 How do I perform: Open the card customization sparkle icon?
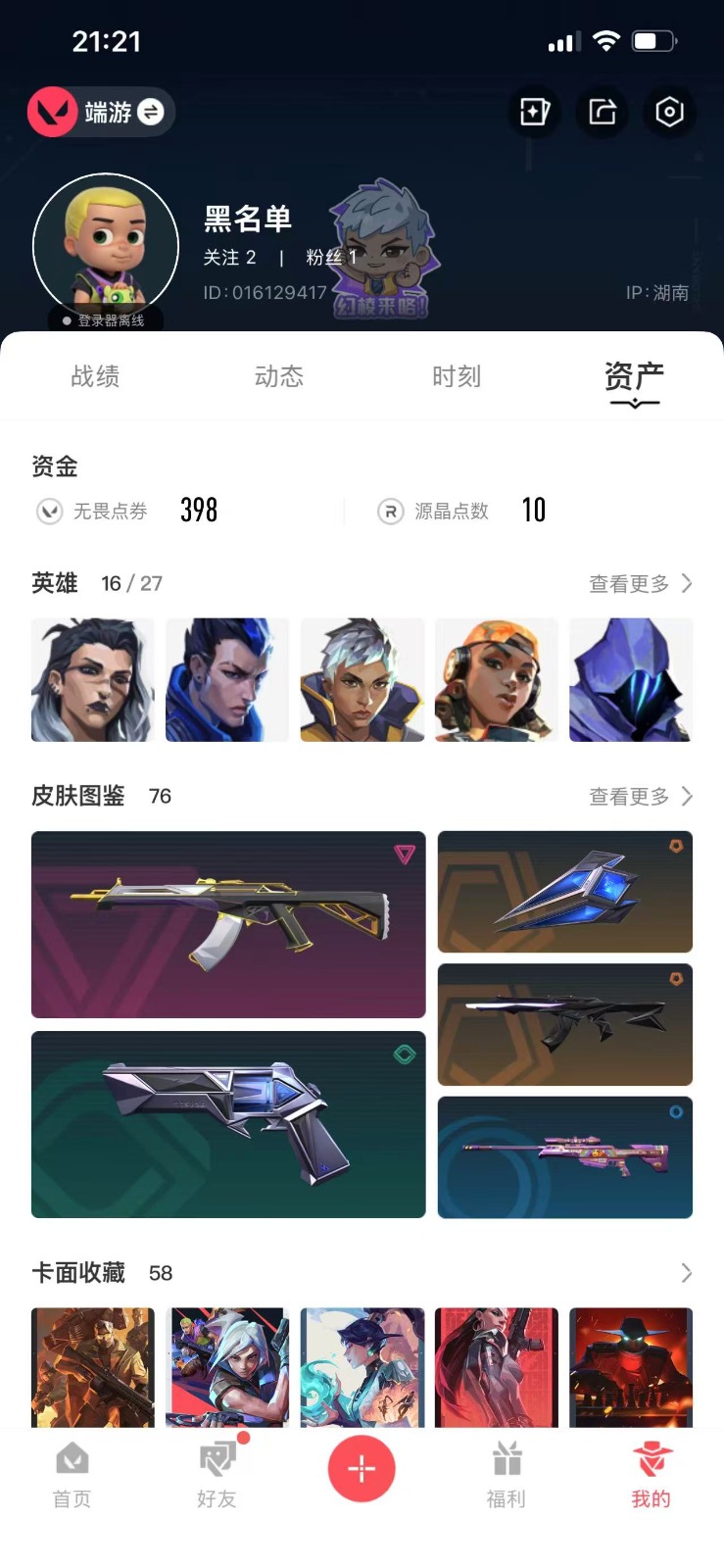[534, 112]
